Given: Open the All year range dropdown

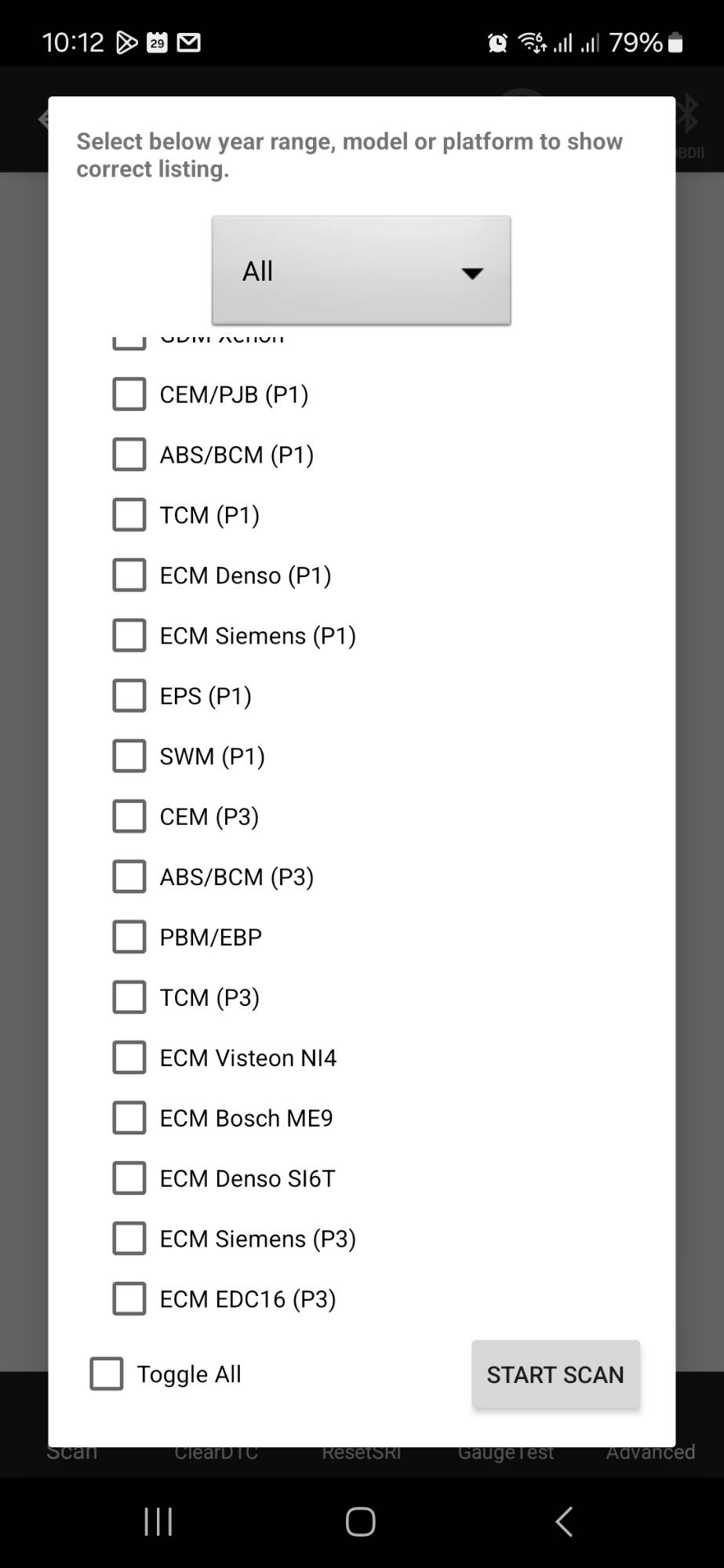Looking at the screenshot, I should click(361, 270).
